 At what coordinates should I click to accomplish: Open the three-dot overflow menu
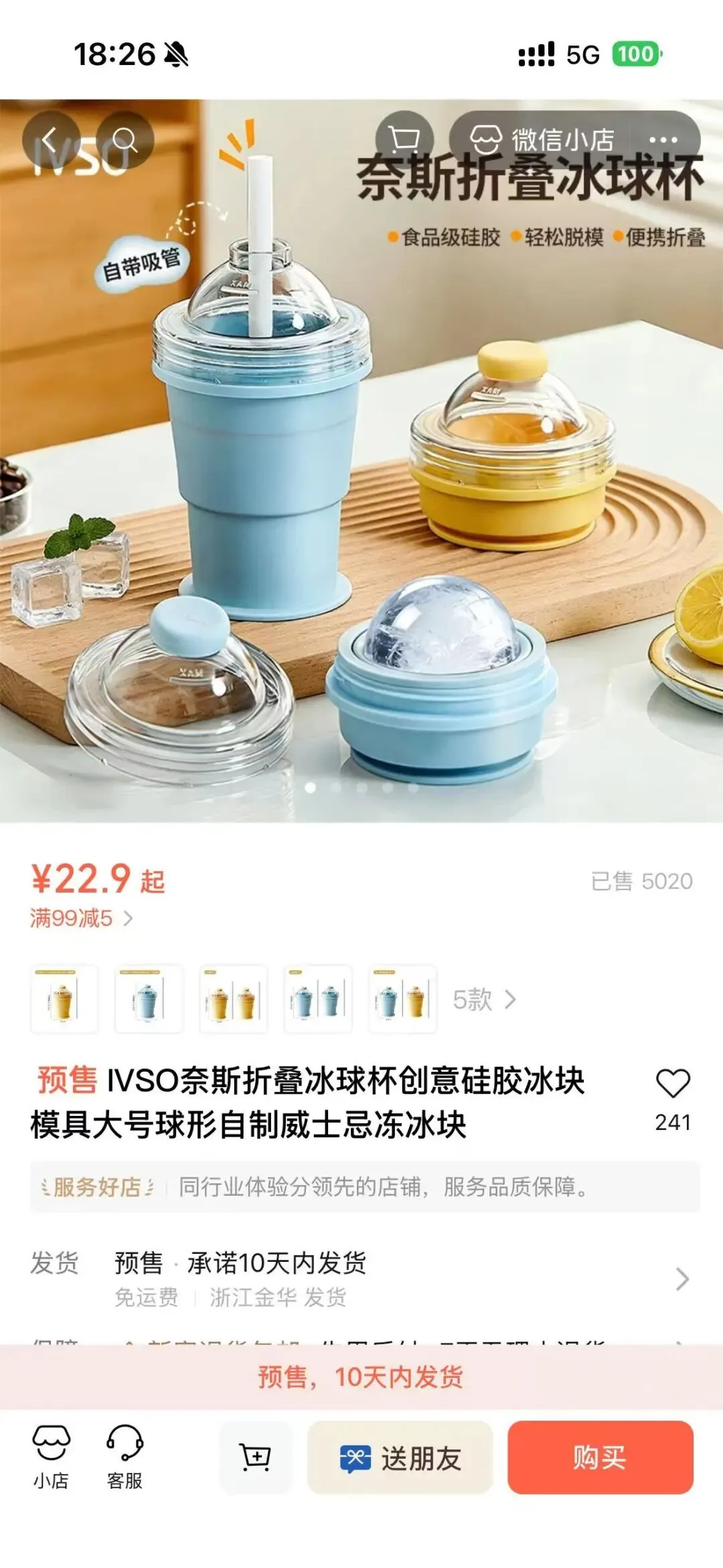pyautogui.click(x=663, y=140)
